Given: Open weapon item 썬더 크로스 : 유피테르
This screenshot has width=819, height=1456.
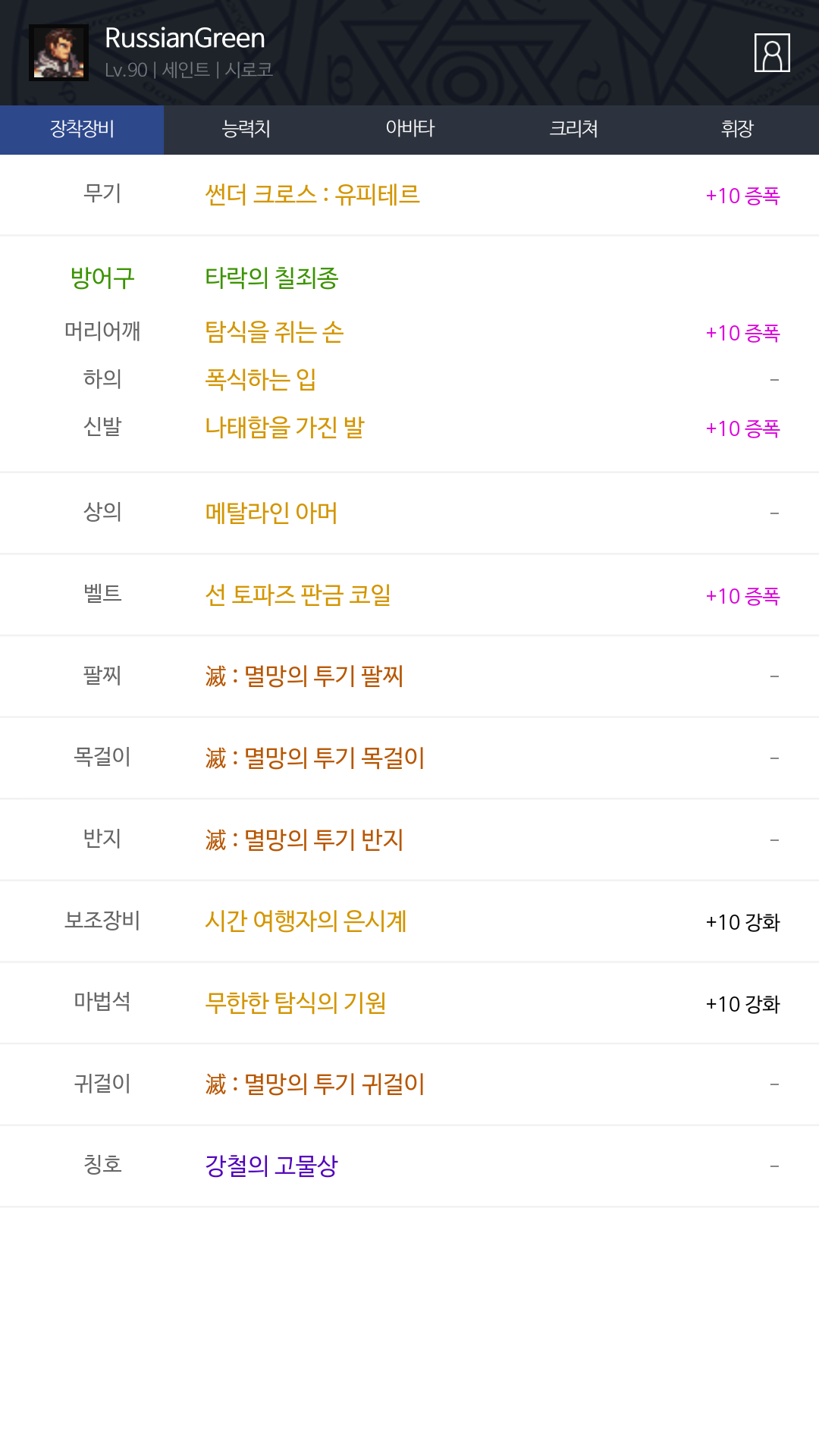Looking at the screenshot, I should click(x=312, y=195).
